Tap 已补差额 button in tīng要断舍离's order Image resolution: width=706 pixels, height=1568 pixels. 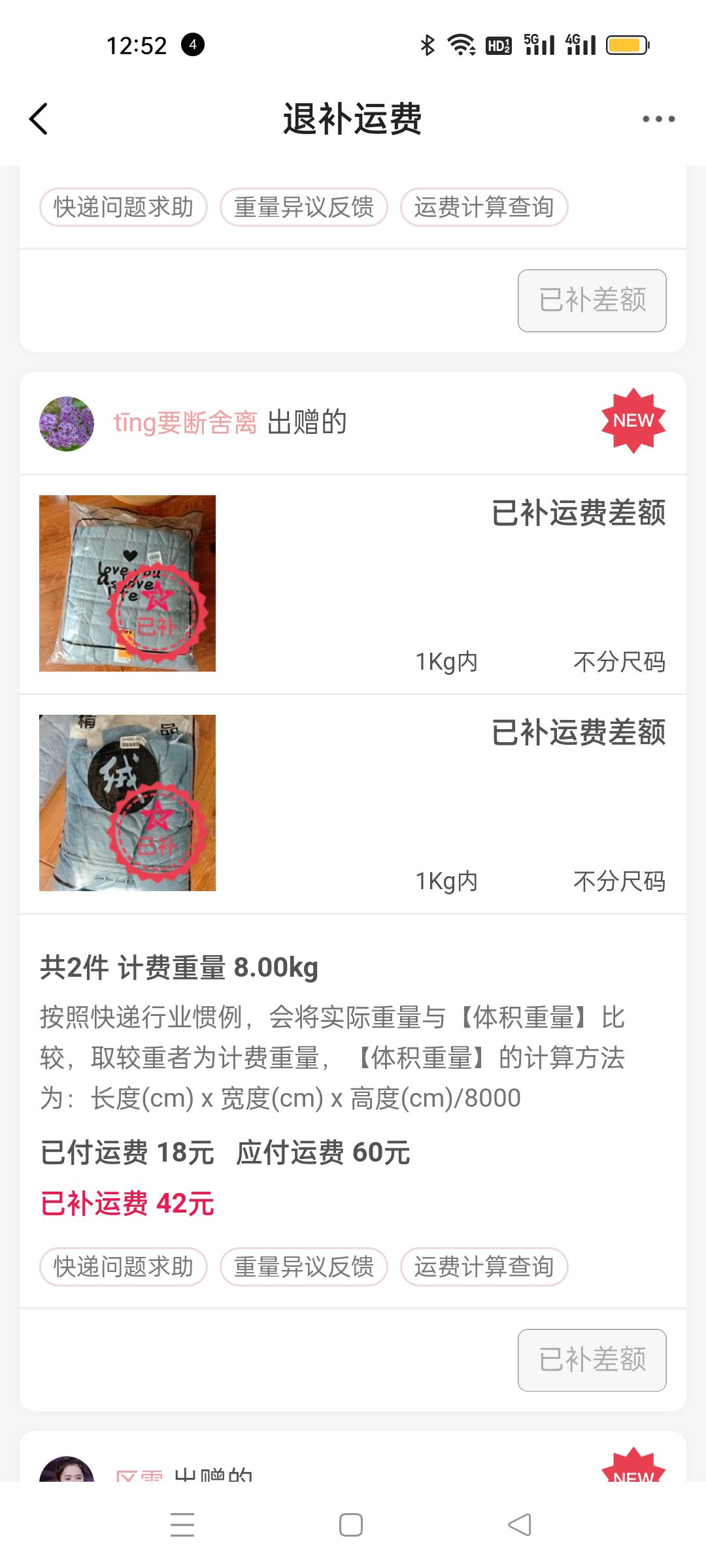point(592,1360)
